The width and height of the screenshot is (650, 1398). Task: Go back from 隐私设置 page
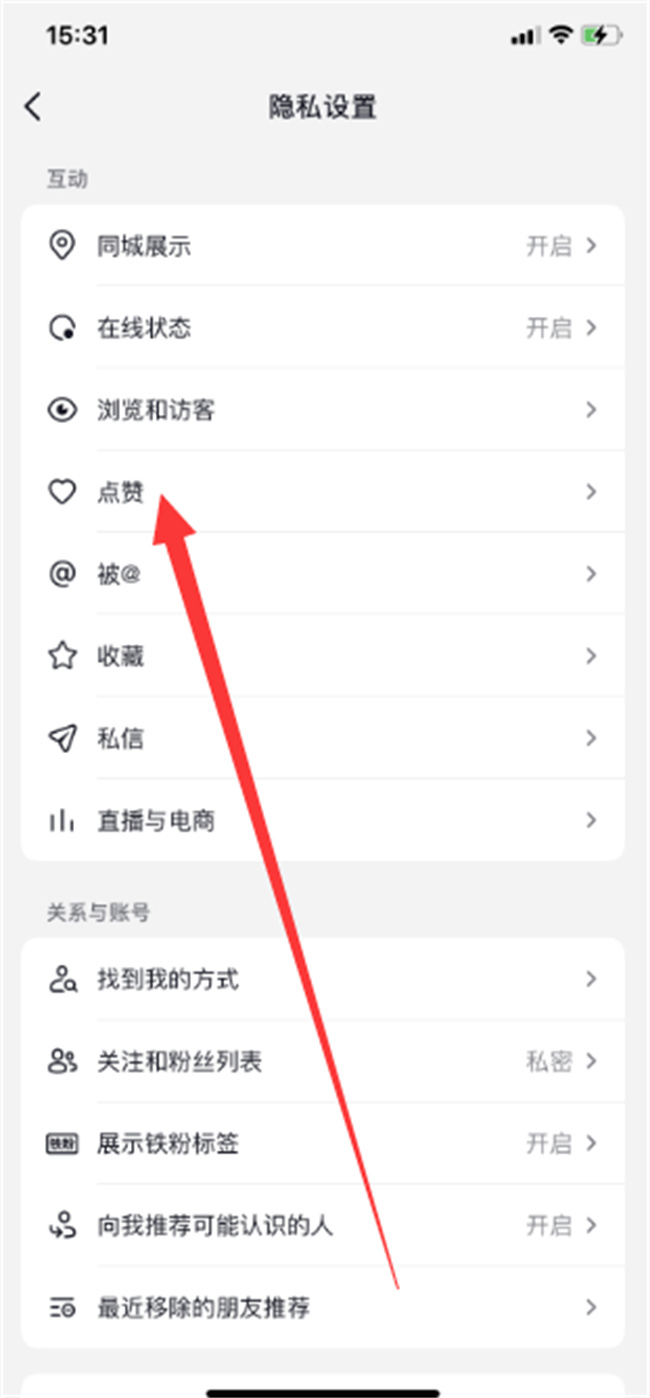(34, 107)
